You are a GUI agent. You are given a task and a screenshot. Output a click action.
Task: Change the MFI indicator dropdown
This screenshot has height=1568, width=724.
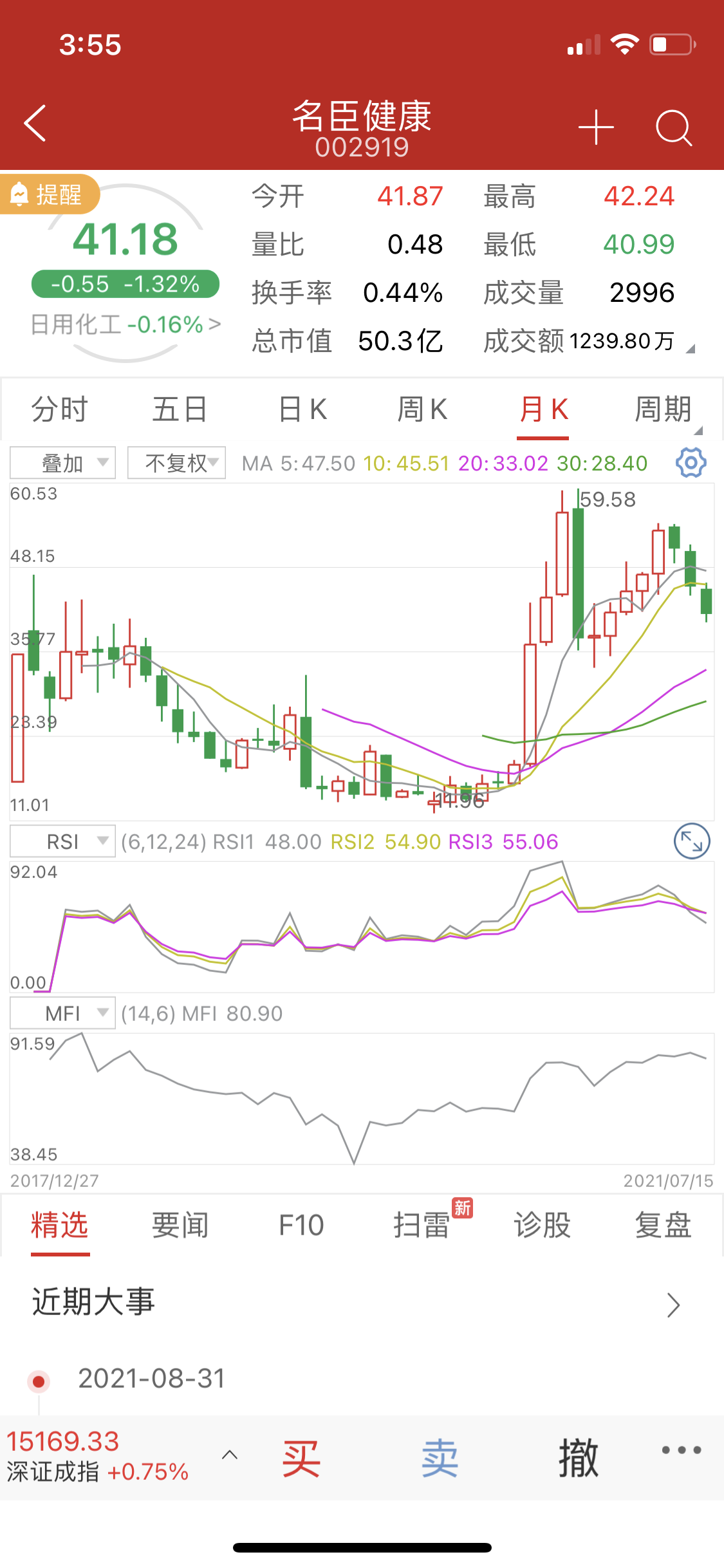[x=63, y=1013]
